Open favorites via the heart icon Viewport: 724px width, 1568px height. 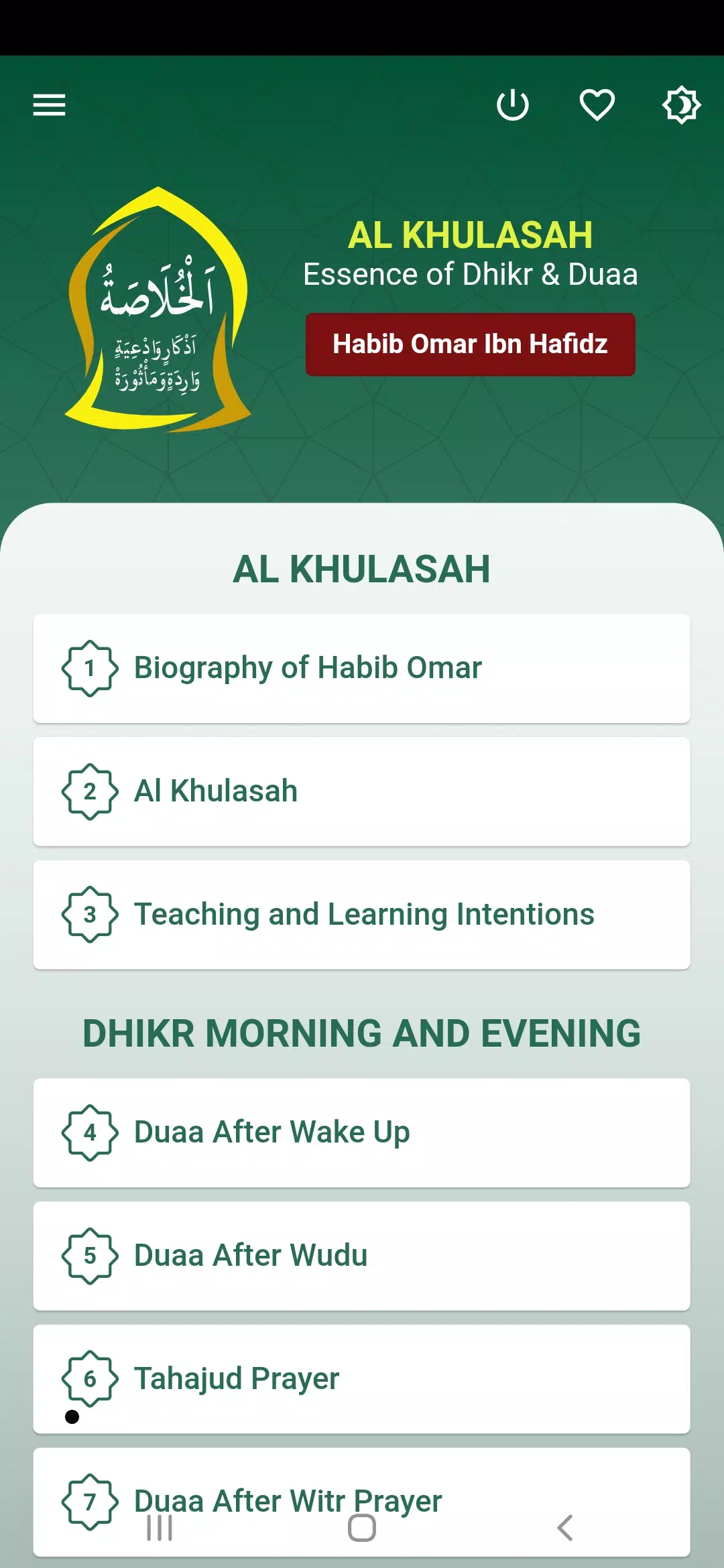[x=597, y=105]
